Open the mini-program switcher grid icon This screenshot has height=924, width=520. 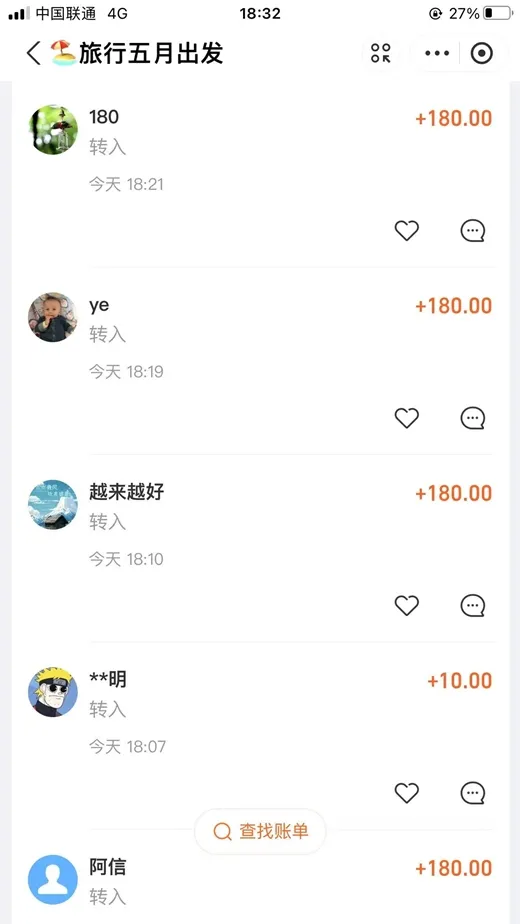point(381,53)
